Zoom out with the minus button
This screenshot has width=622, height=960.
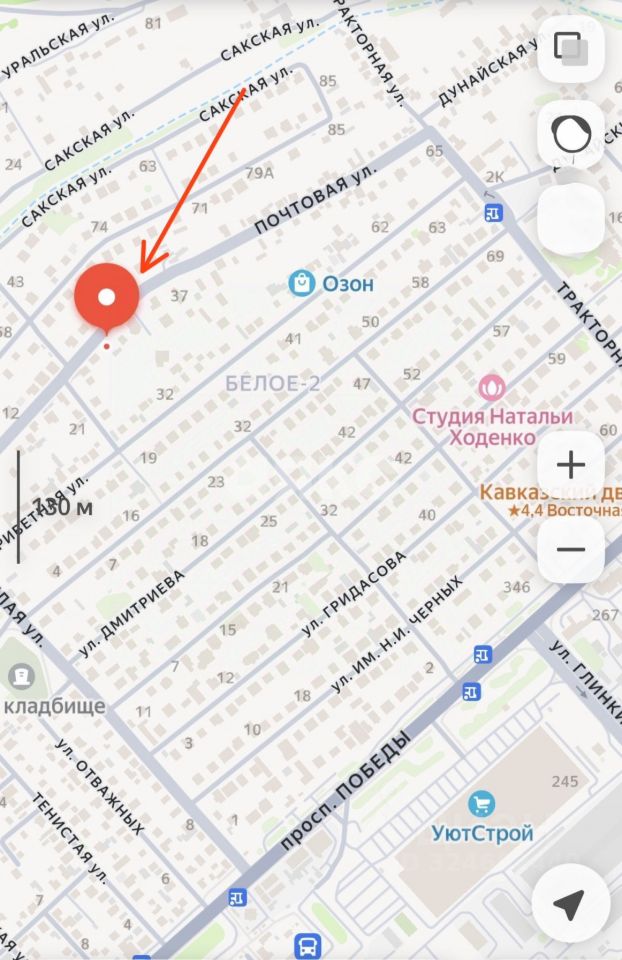571,549
